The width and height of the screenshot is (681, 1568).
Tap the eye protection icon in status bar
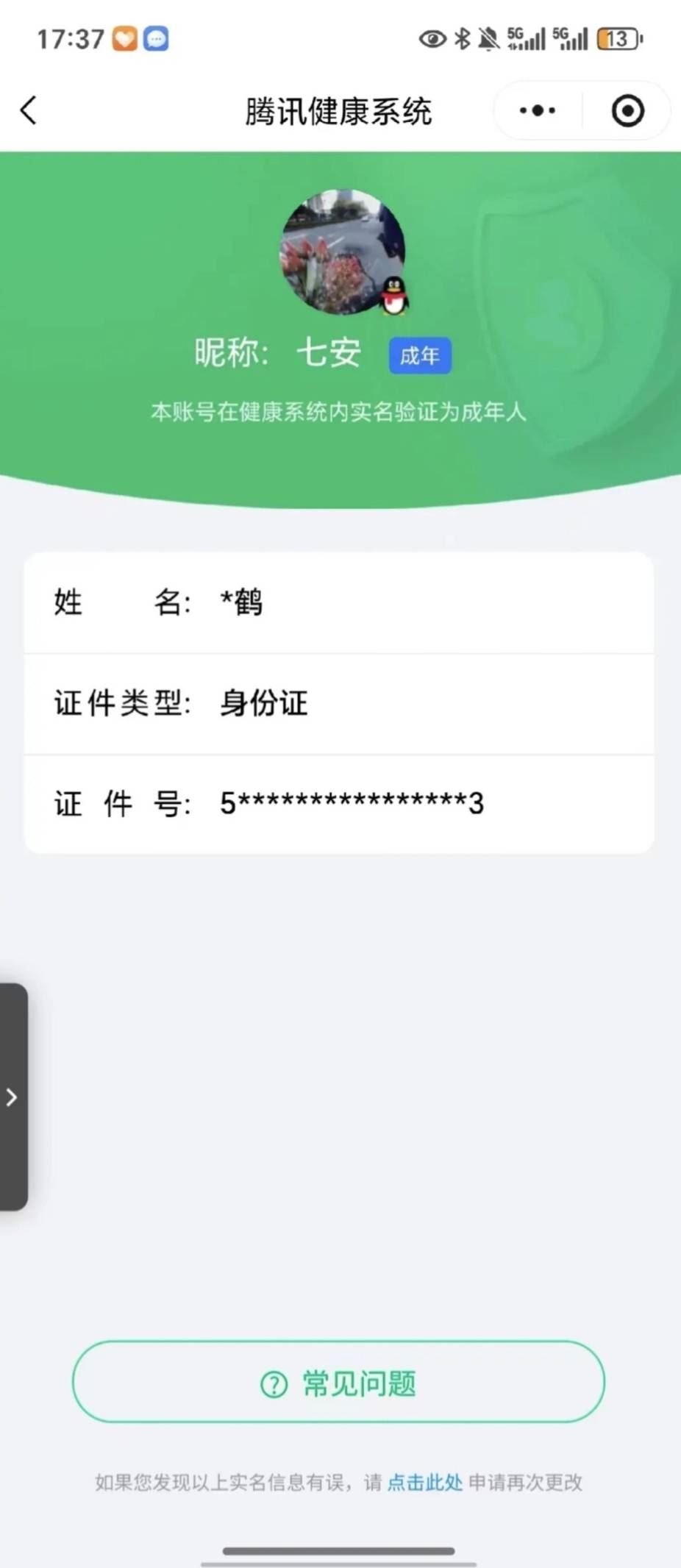pyautogui.click(x=433, y=39)
